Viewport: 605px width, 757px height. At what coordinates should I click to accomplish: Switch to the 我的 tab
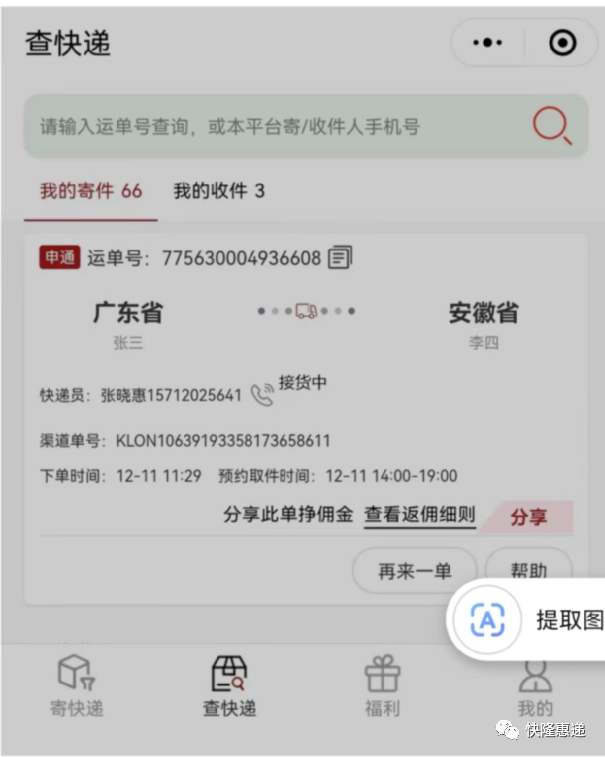click(x=535, y=688)
